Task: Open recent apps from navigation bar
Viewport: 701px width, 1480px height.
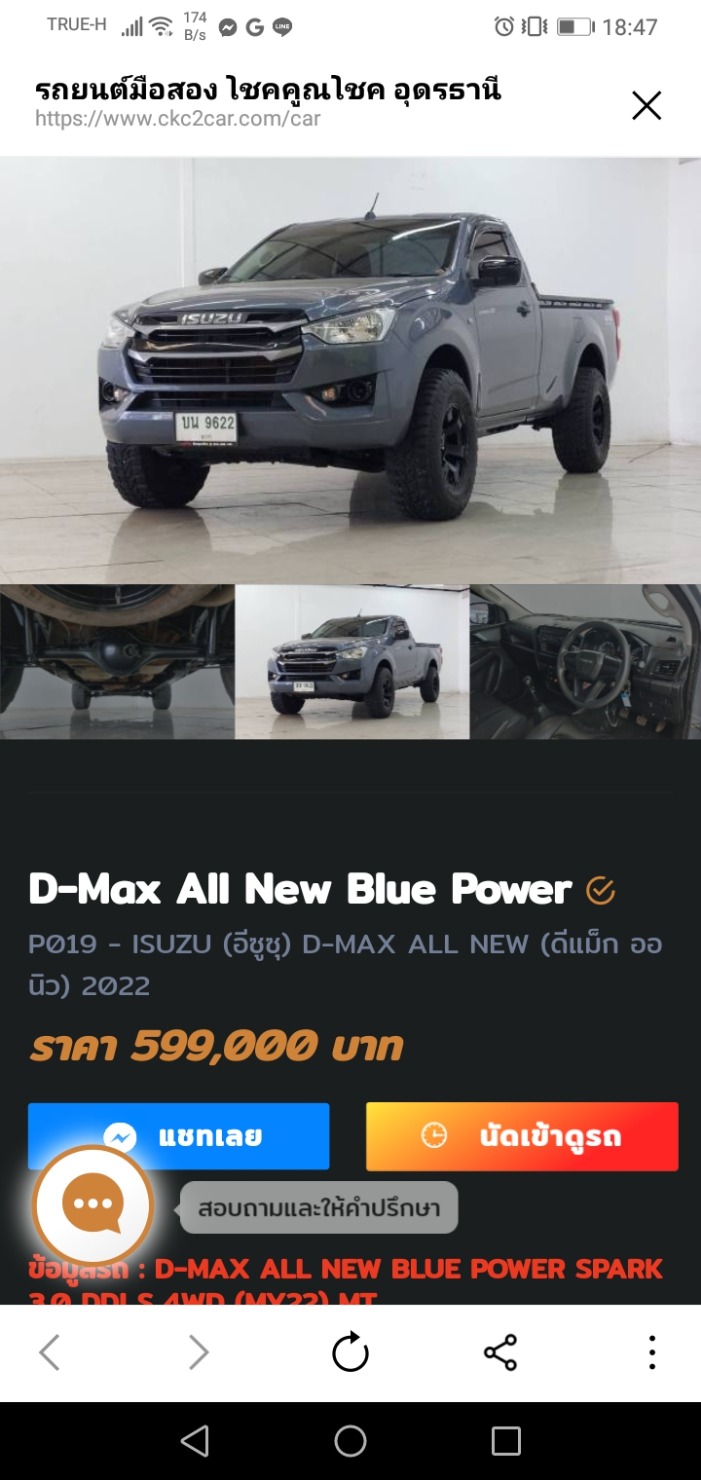Action: (x=506, y=1441)
